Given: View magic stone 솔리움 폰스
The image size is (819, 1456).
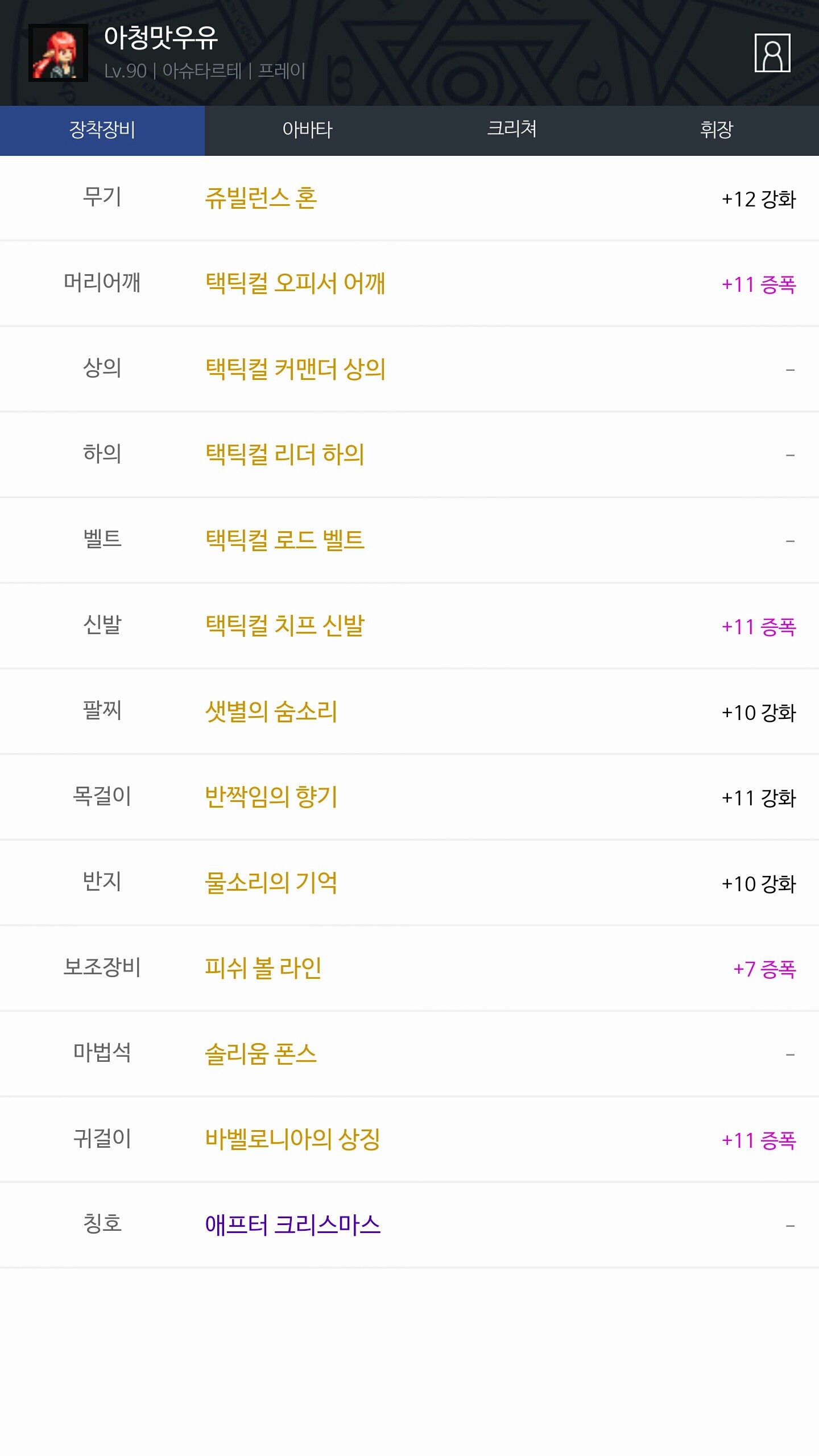Looking at the screenshot, I should [260, 1054].
